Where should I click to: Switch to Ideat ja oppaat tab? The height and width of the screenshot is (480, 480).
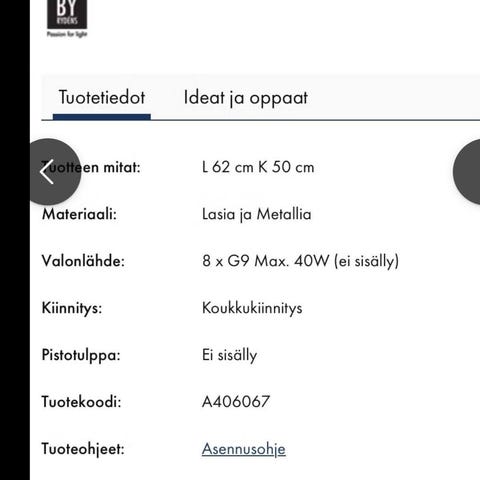click(x=246, y=98)
